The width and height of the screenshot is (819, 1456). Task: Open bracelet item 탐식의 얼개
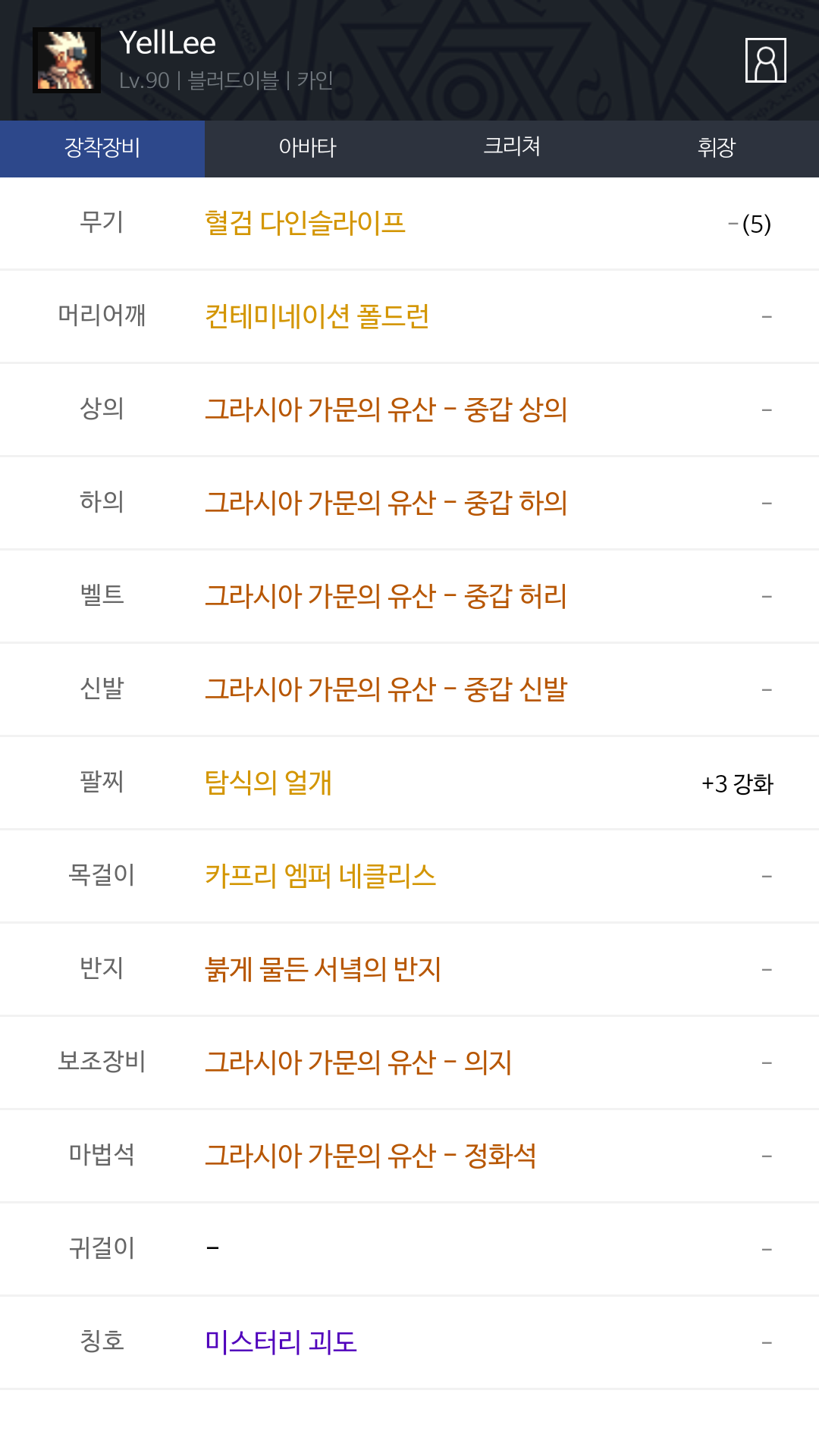pyautogui.click(x=268, y=783)
